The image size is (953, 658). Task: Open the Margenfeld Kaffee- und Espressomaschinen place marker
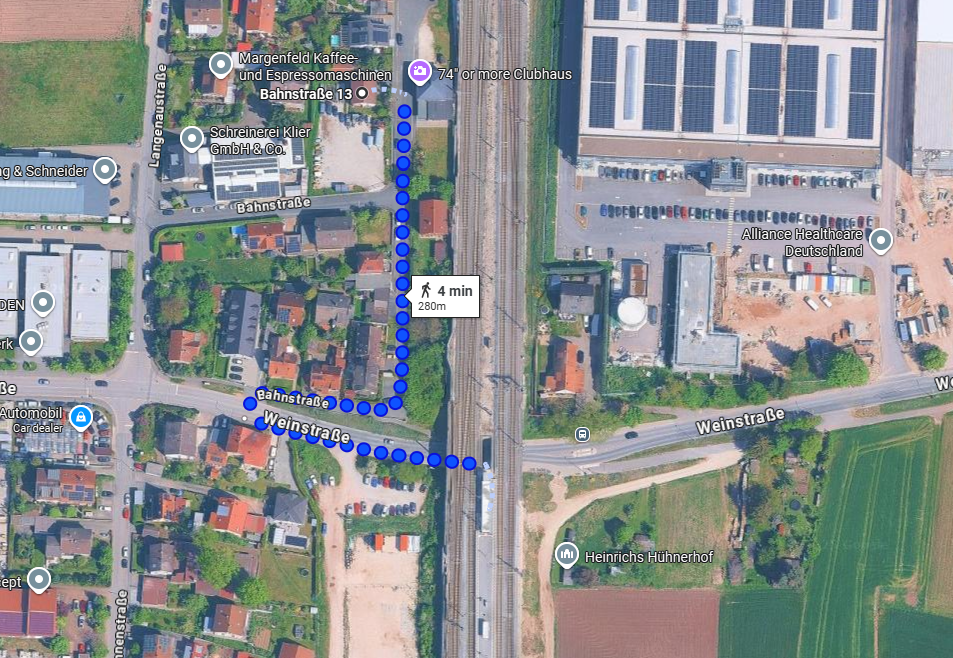[221, 67]
